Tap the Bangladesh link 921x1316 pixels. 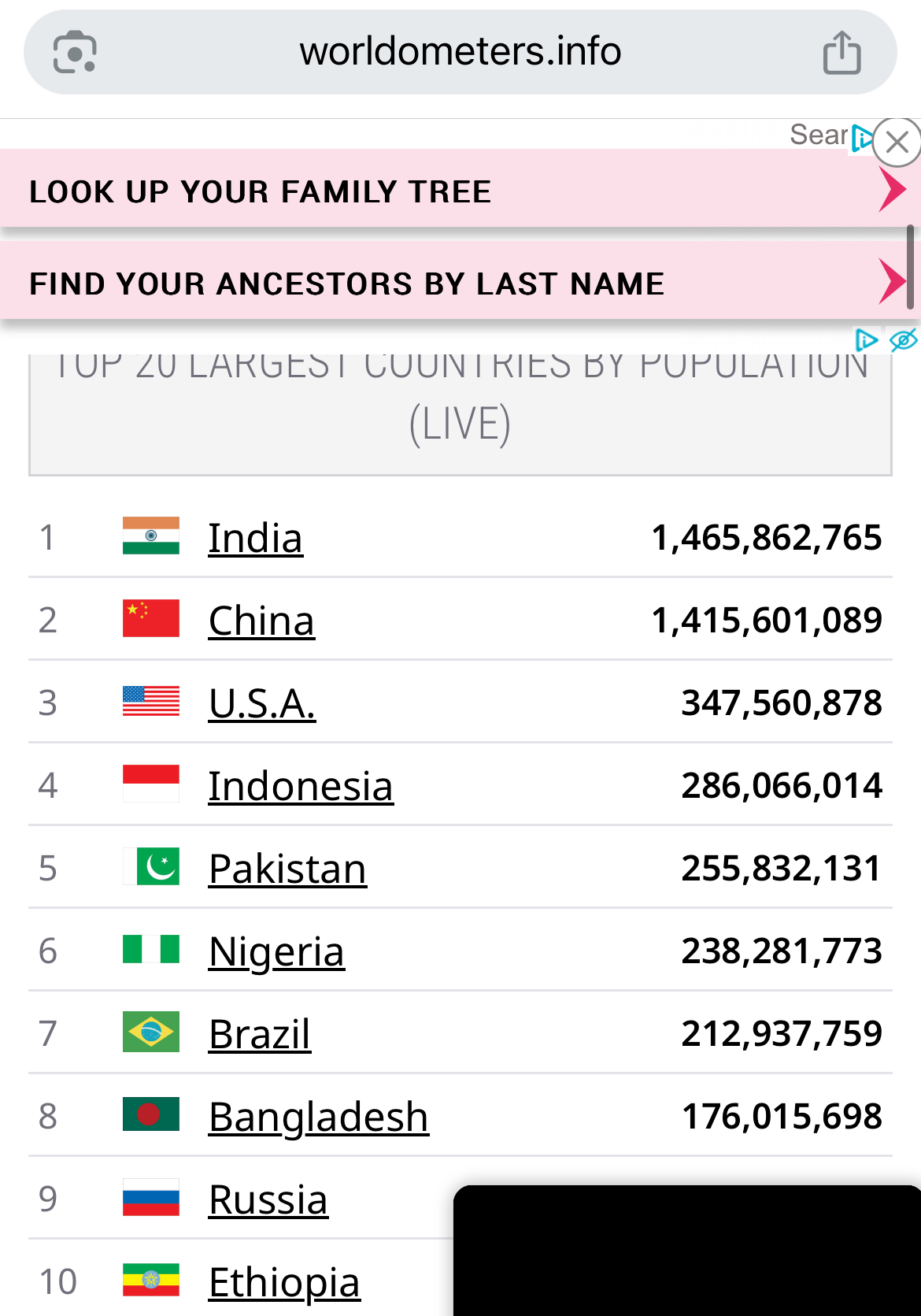[x=318, y=1118]
